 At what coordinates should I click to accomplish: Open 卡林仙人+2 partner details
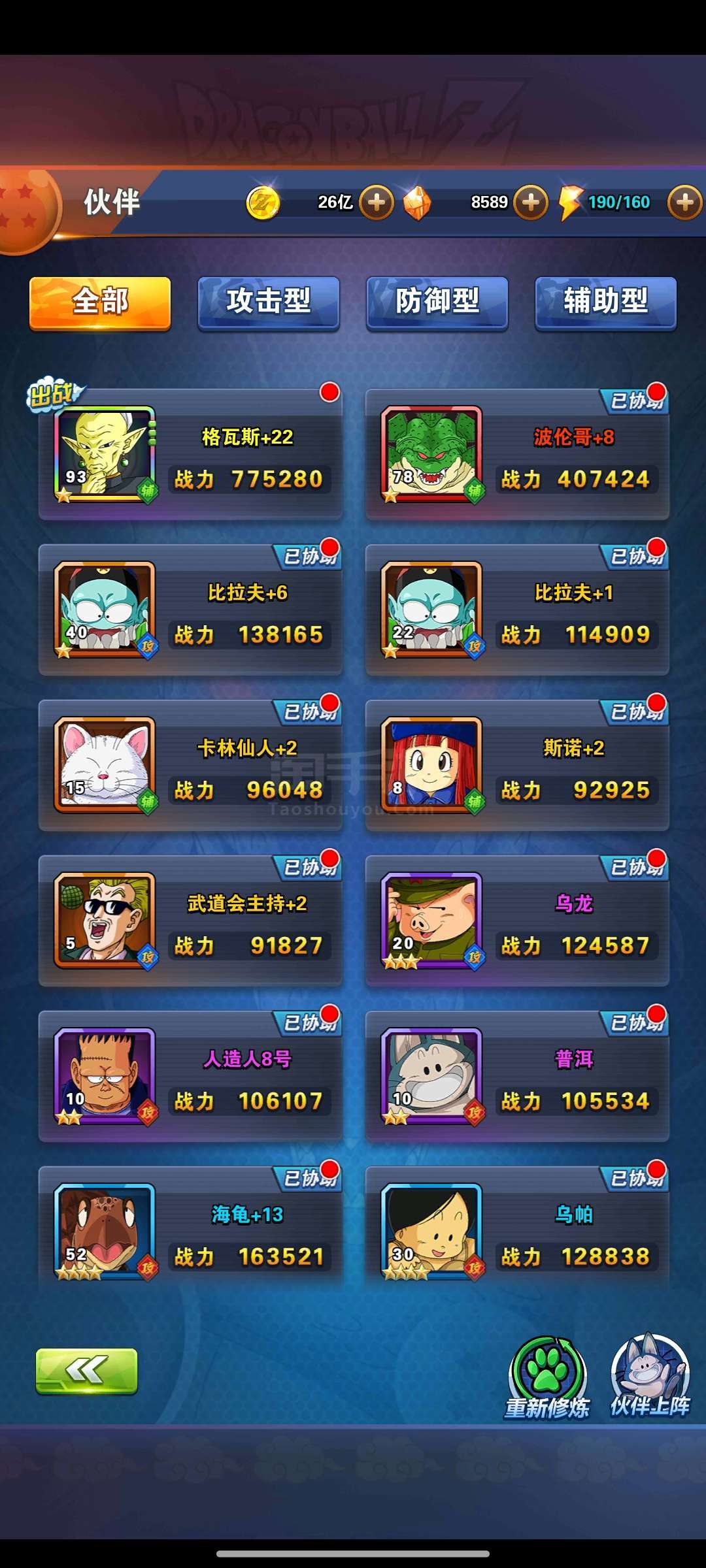190,766
